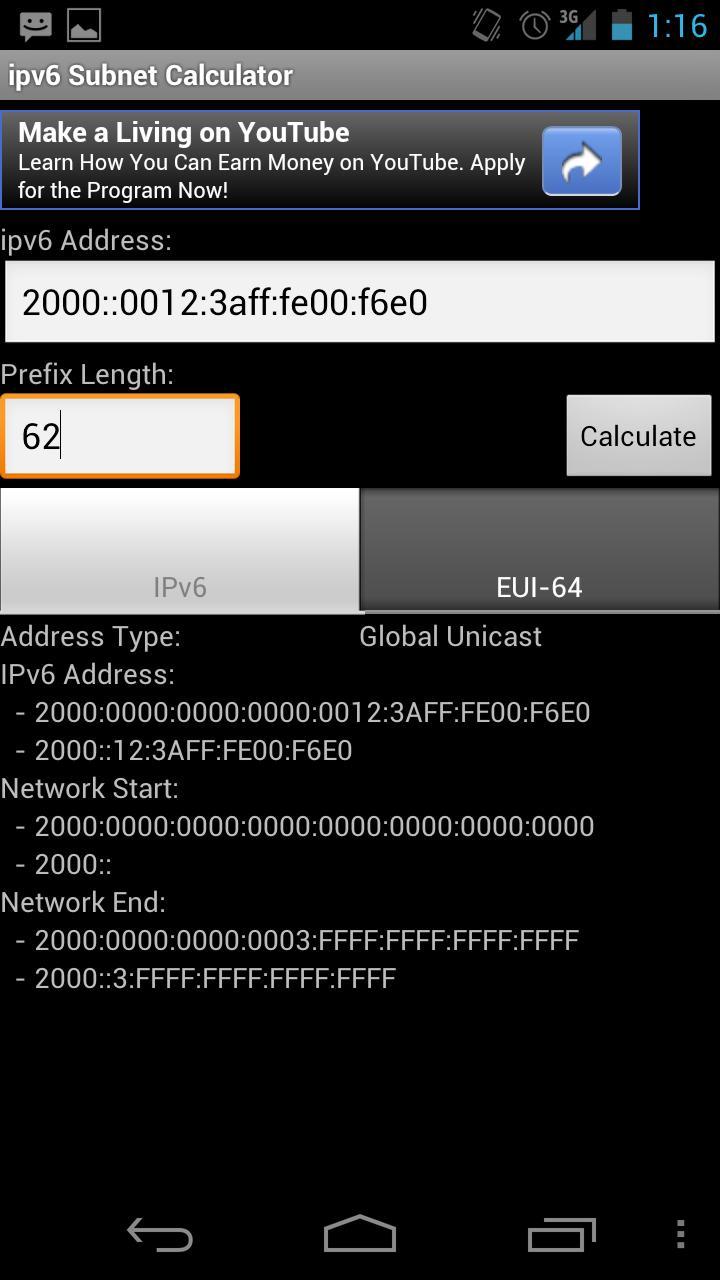Tap the Global Unicast address type label
This screenshot has width=720, height=1280.
coord(450,636)
